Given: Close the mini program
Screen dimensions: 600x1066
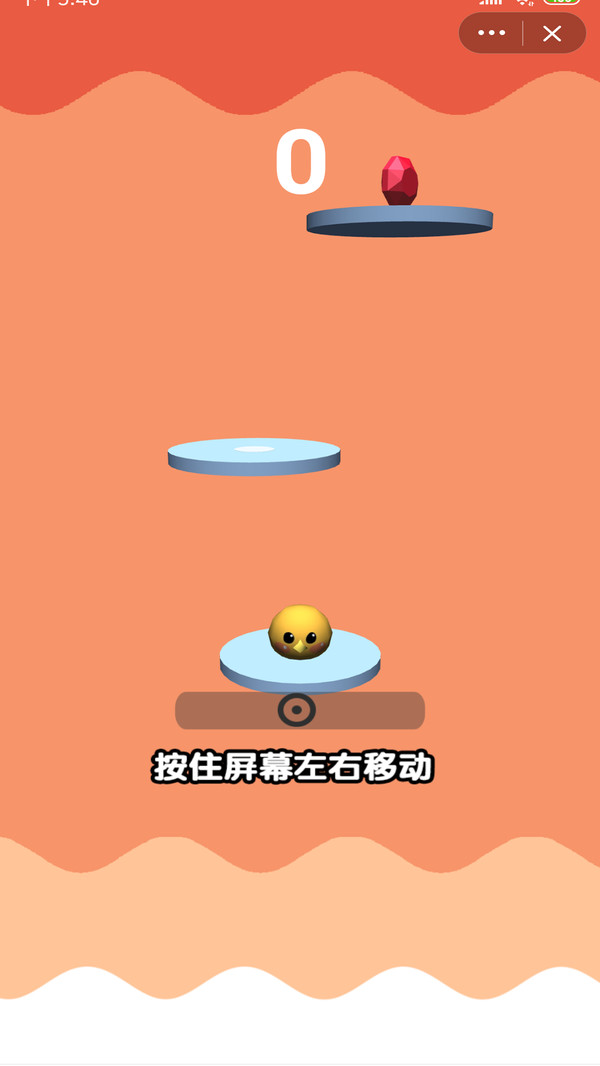Looking at the screenshot, I should point(552,33).
